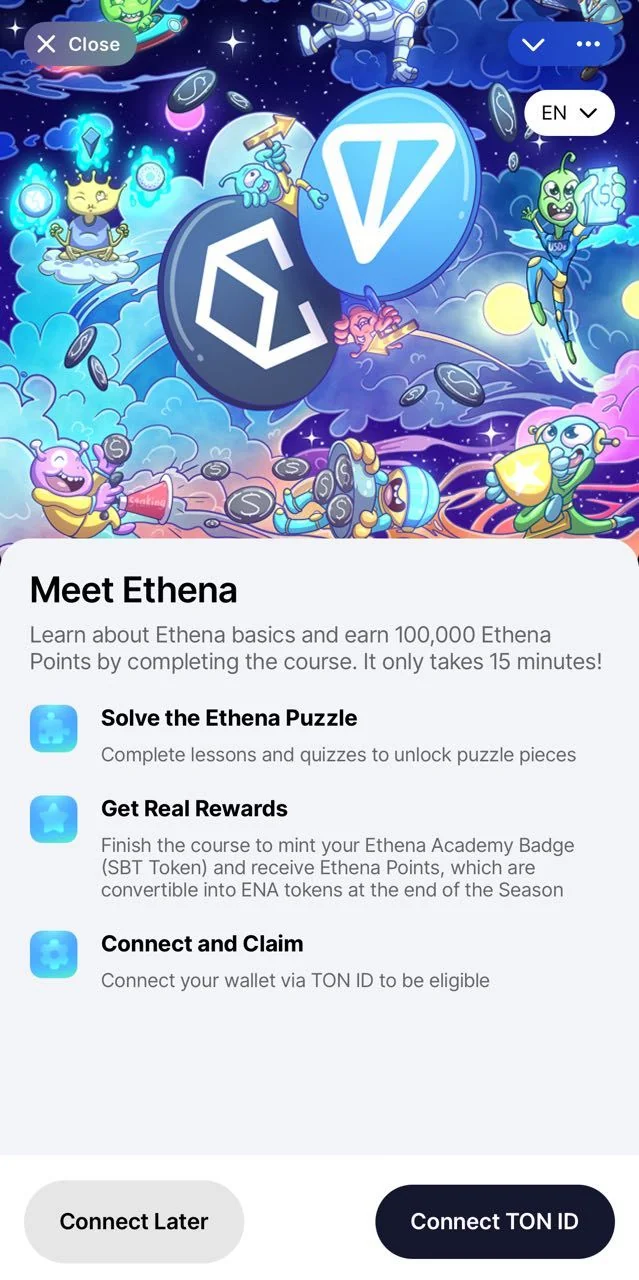Choose Connect Later

pos(134,1221)
